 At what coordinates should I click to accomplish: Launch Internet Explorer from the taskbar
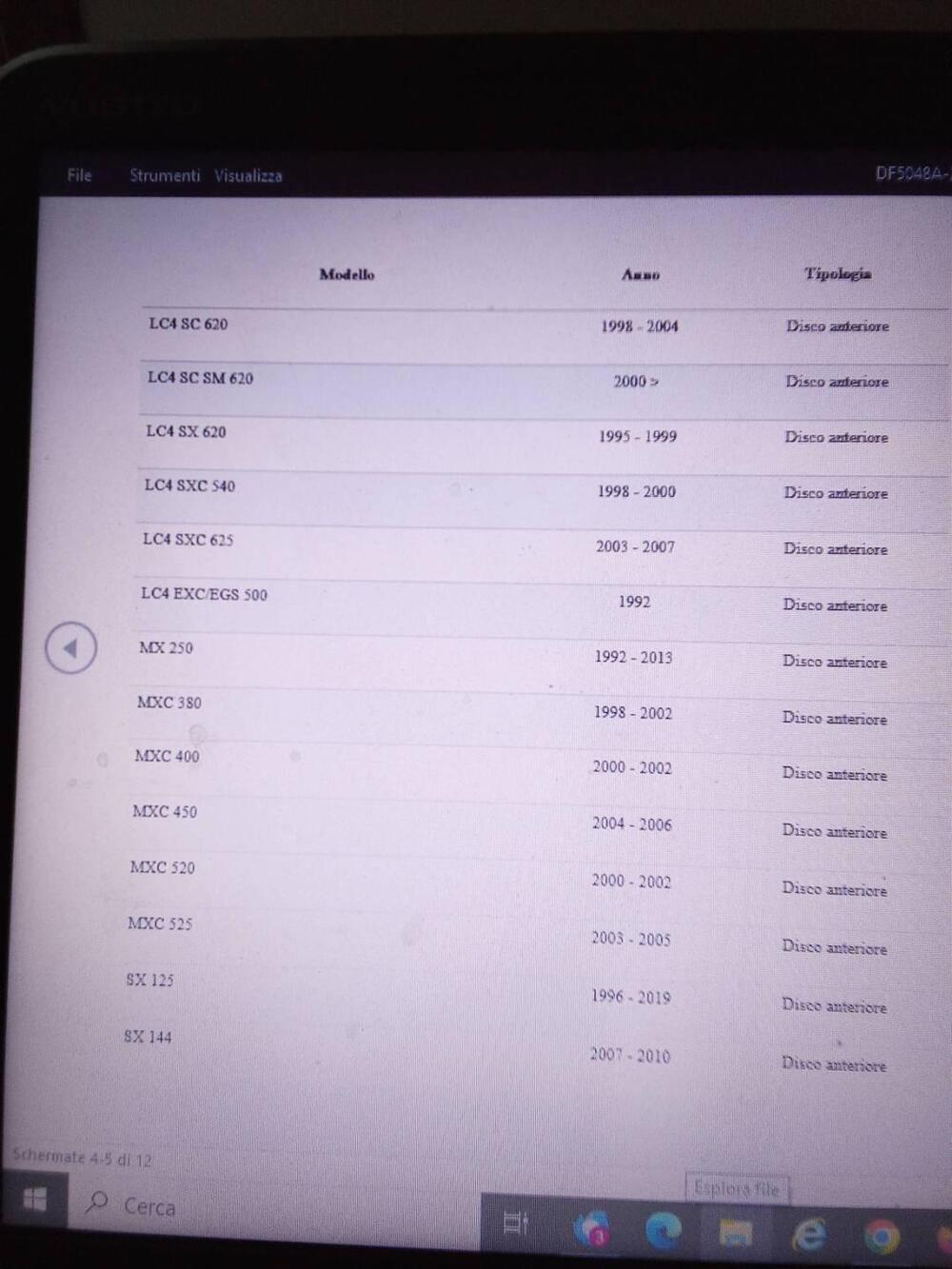pyautogui.click(x=809, y=1235)
